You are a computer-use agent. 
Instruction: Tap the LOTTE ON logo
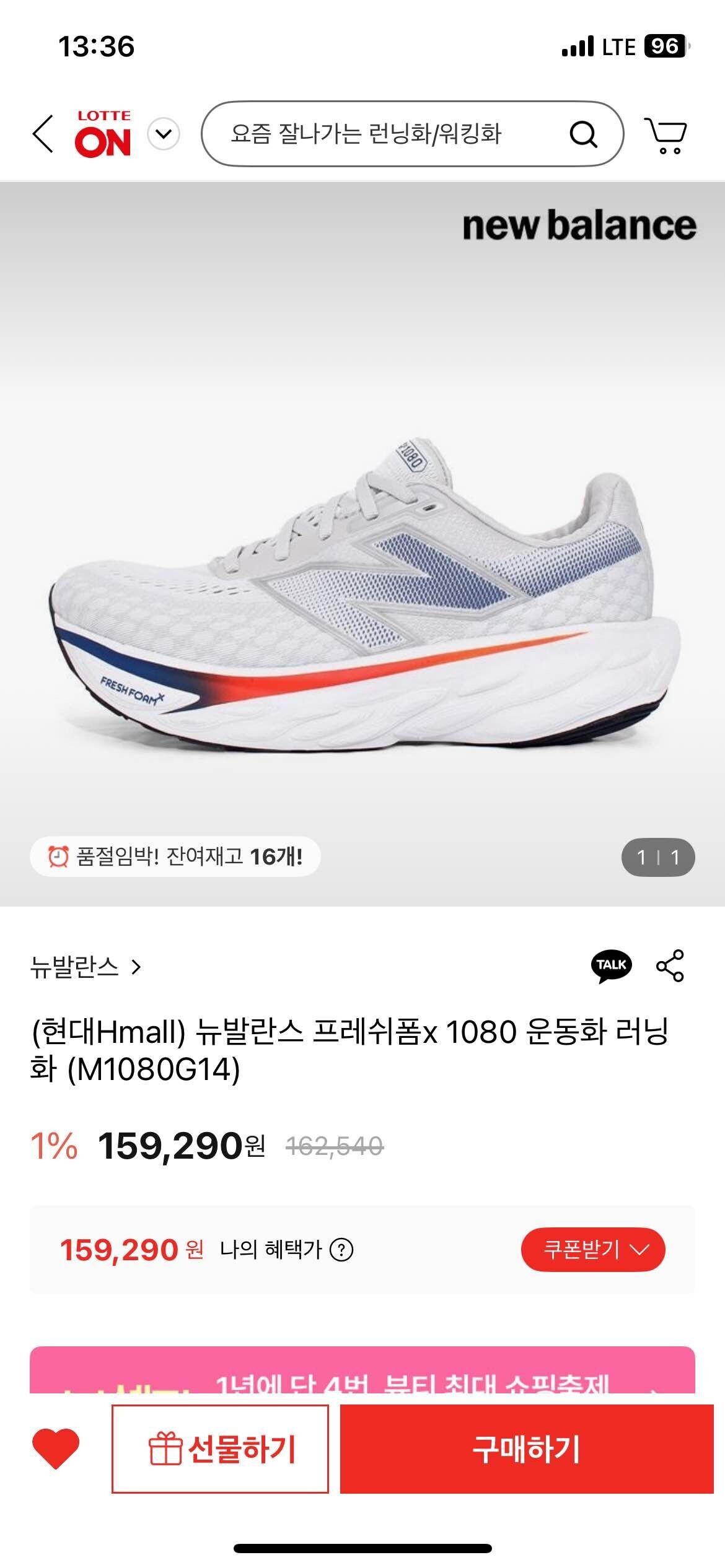click(x=104, y=135)
